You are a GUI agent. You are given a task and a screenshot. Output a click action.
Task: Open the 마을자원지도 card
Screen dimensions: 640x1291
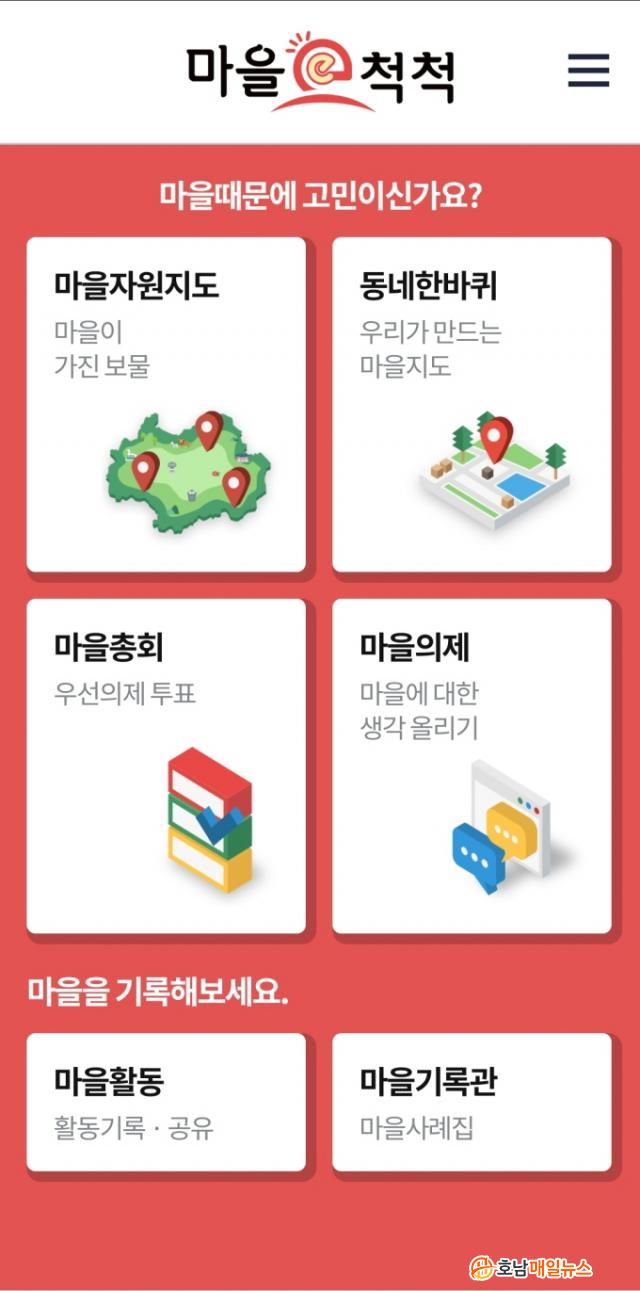[x=166, y=404]
